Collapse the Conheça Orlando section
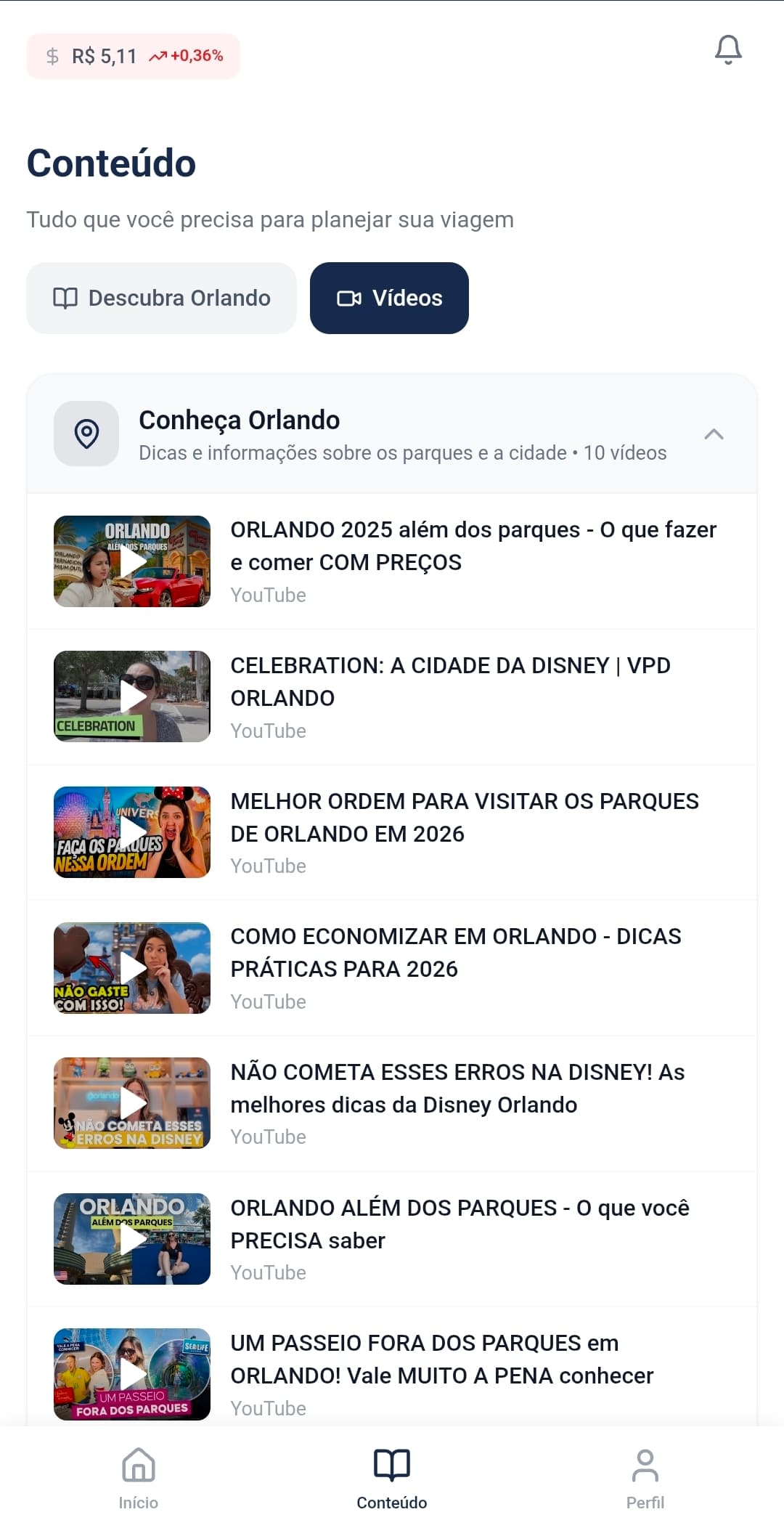The height and width of the screenshot is (1536, 784). (715, 434)
